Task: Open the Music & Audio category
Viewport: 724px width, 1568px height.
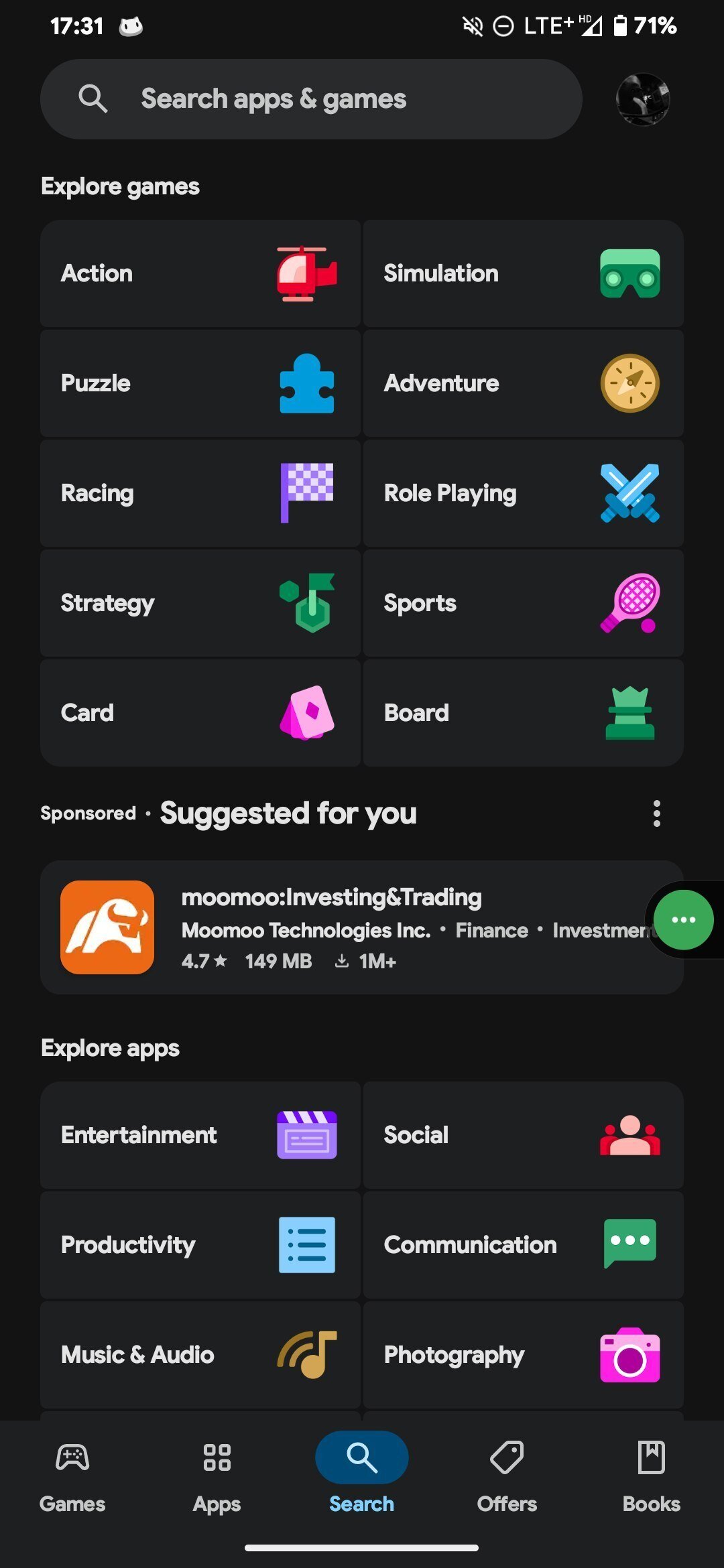Action: tap(200, 1354)
